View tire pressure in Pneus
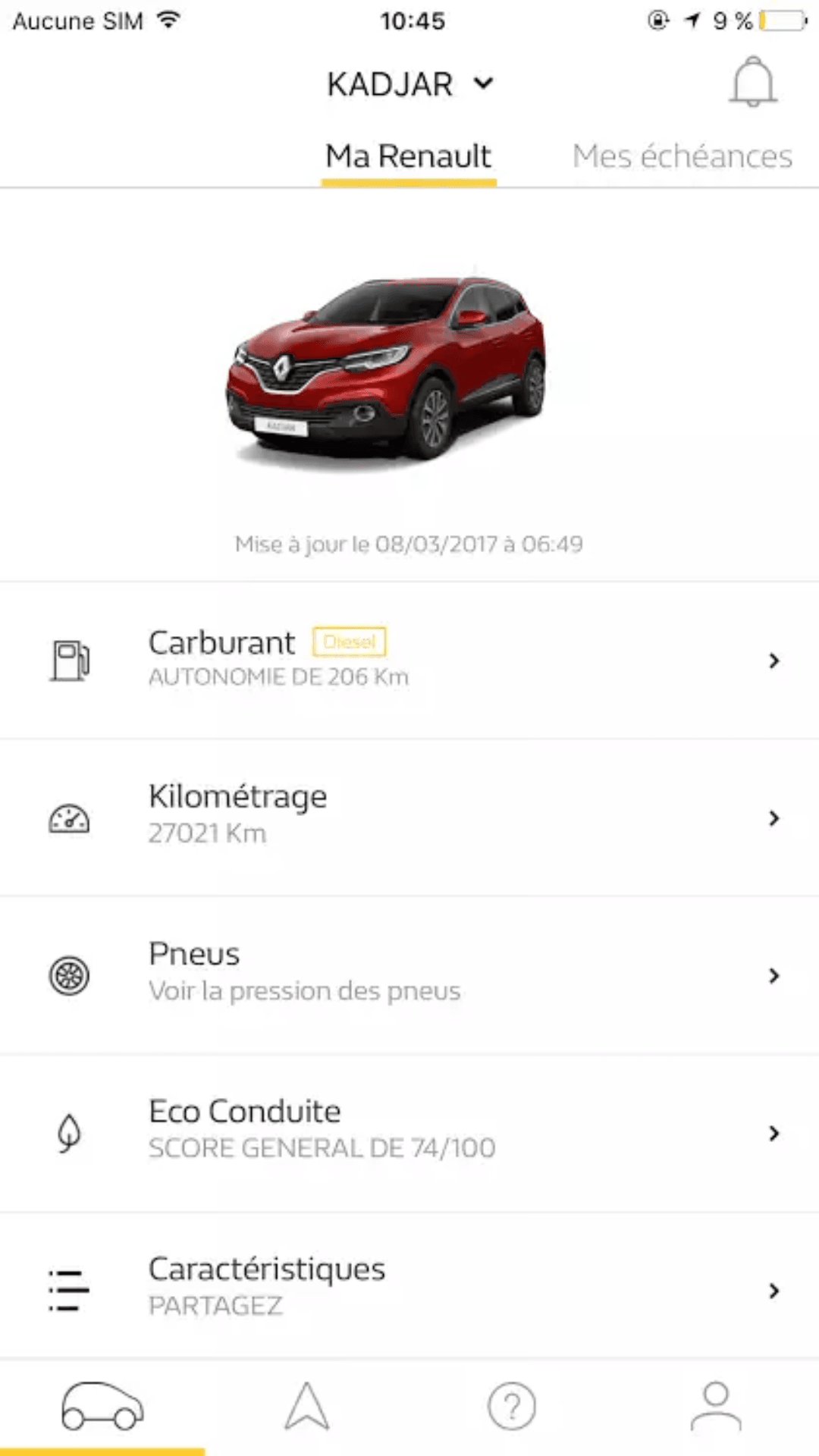This screenshot has height=1456, width=819. 409,975
